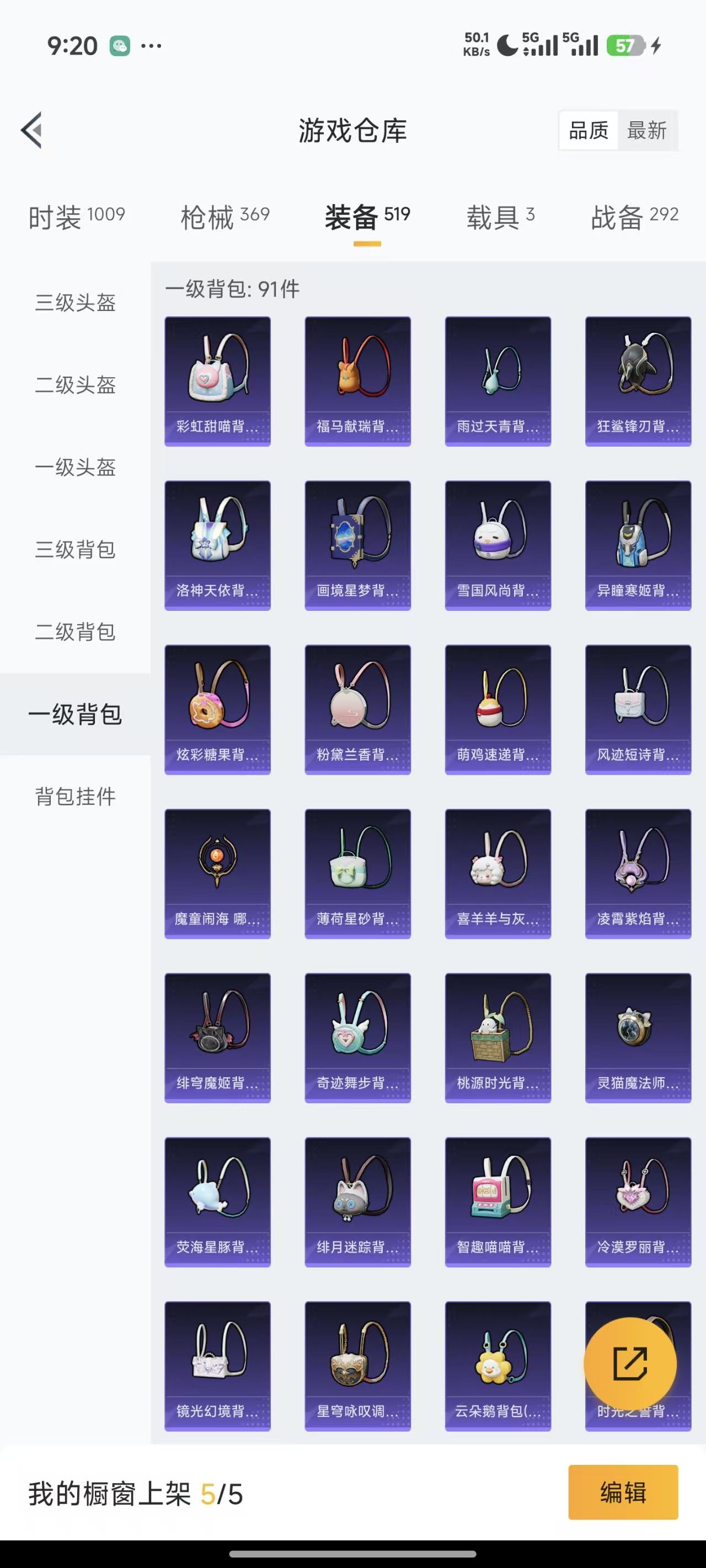The height and width of the screenshot is (1568, 706).
Task: Select the 彩虹甜喵背包 item
Action: [217, 378]
